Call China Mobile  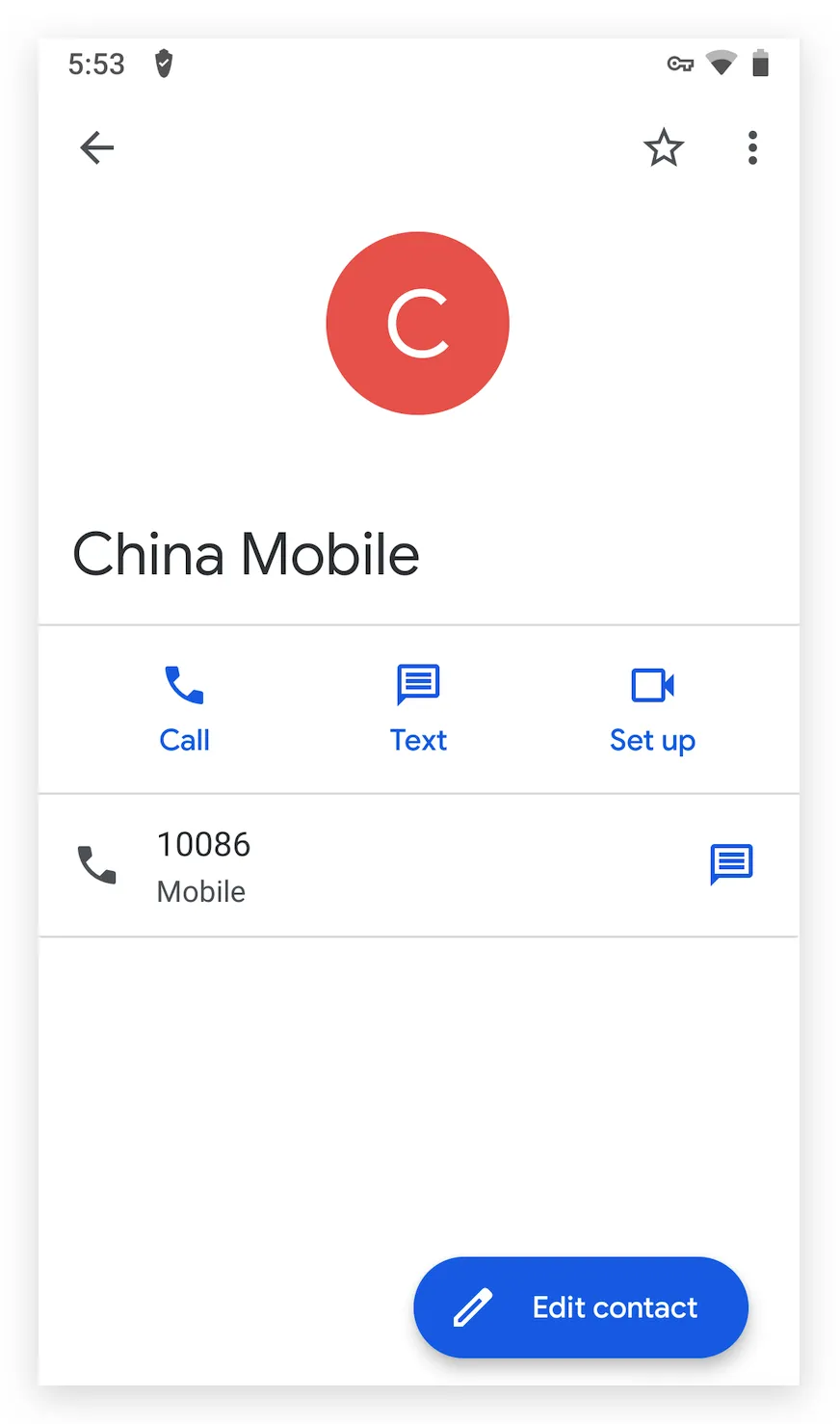(x=184, y=708)
